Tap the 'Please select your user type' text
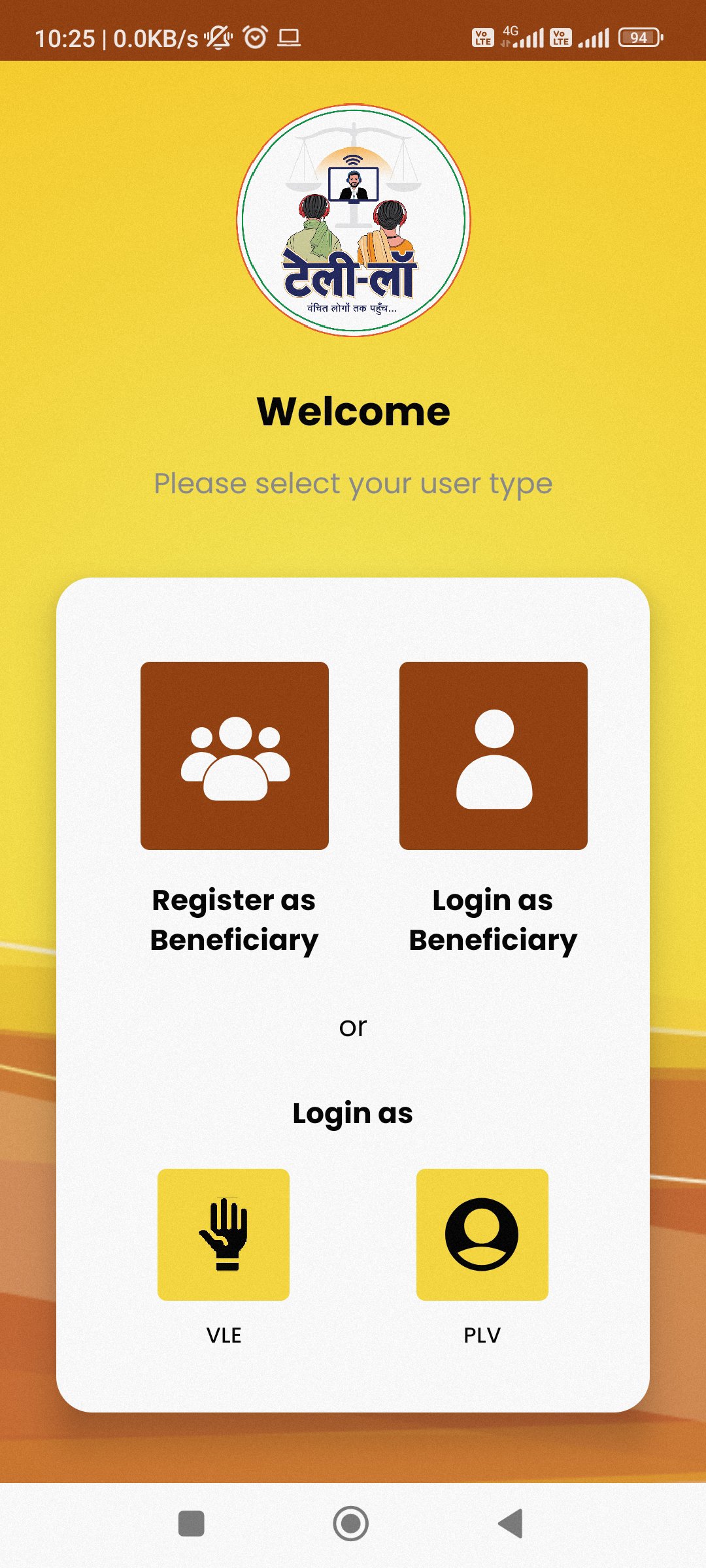 click(x=353, y=483)
